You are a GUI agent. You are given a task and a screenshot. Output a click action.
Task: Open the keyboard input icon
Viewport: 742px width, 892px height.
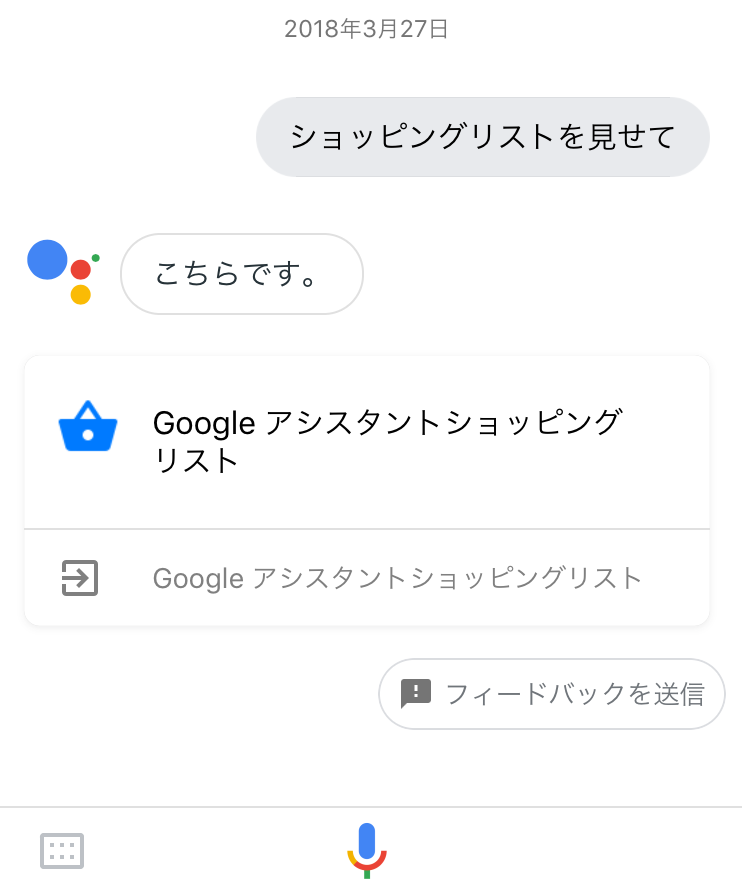62,851
